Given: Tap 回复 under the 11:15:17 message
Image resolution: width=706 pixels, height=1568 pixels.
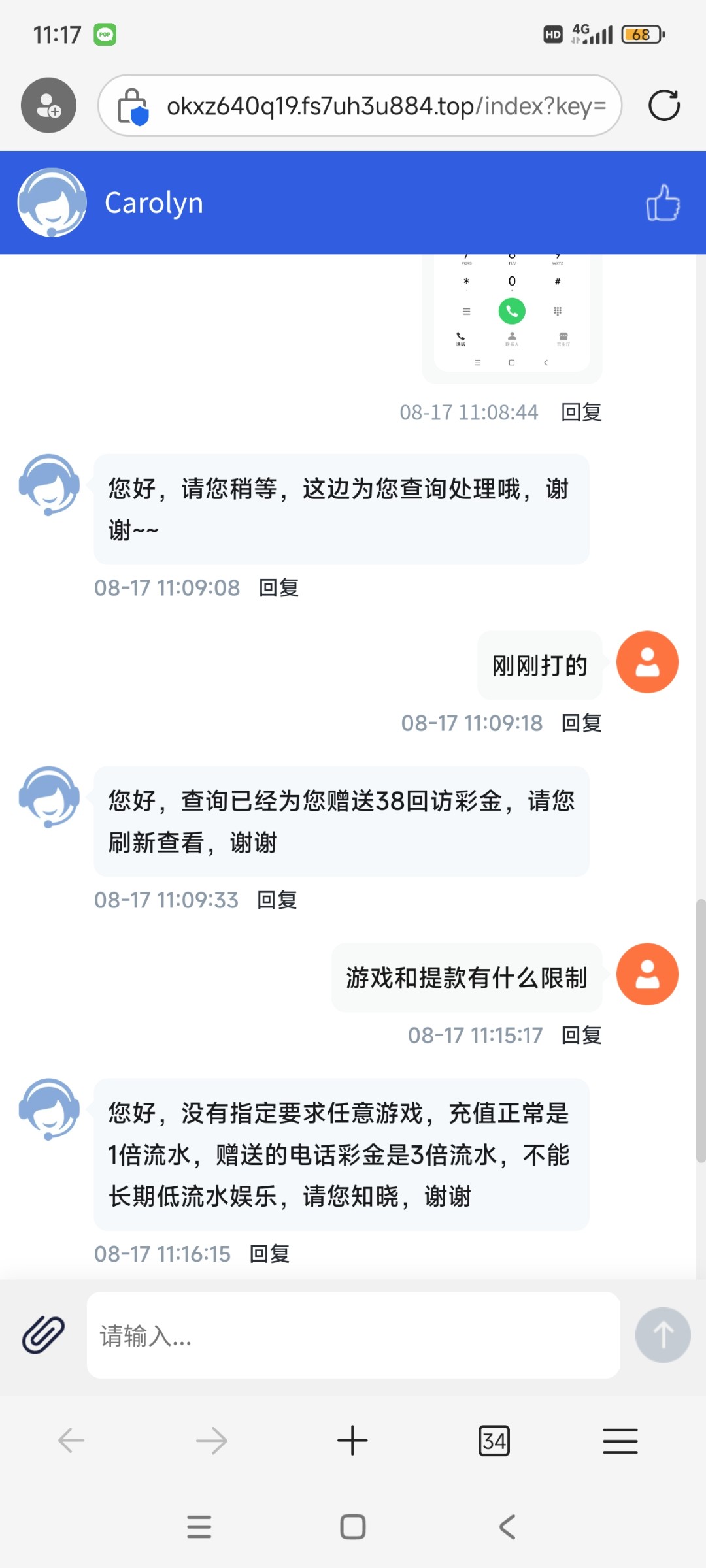Looking at the screenshot, I should [x=581, y=1035].
